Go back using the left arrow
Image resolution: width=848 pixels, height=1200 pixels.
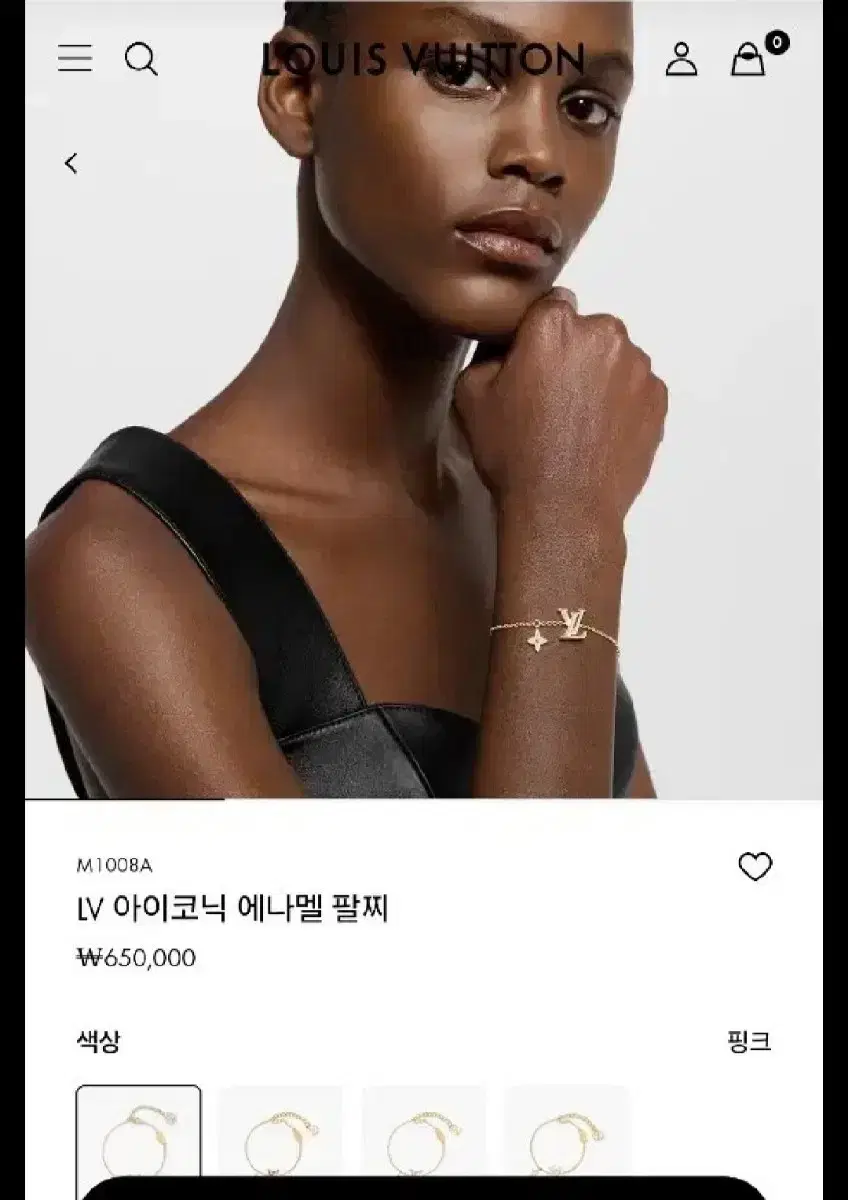(x=70, y=163)
